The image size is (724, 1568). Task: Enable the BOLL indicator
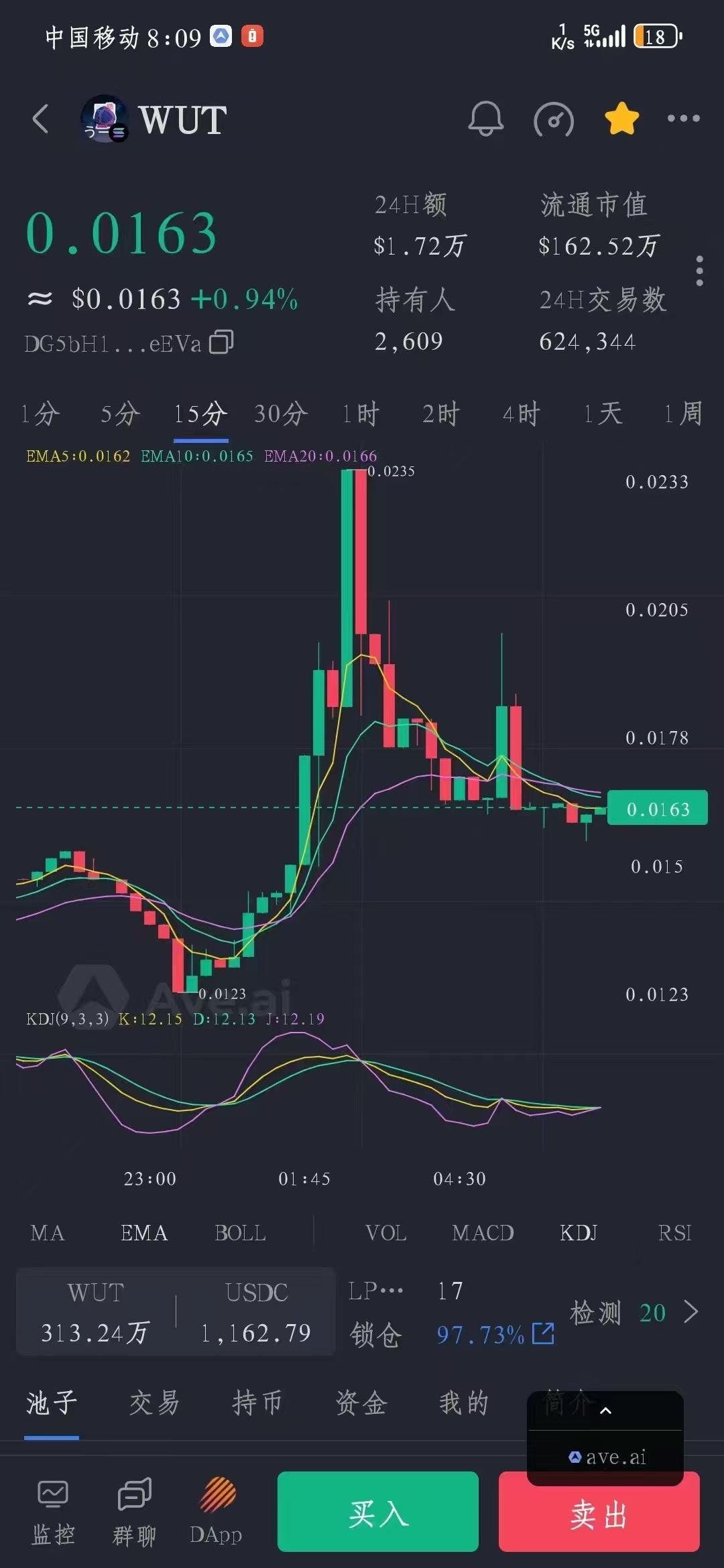click(x=240, y=1233)
